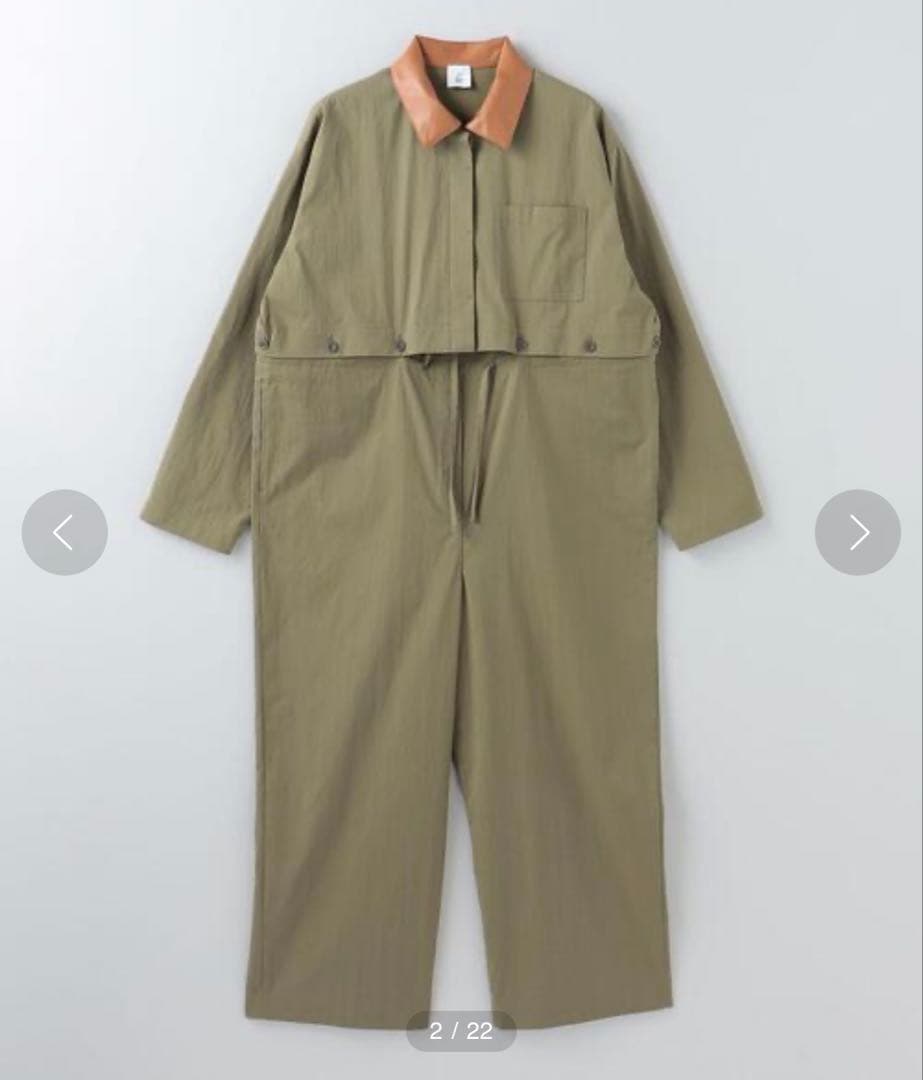Go to the previous product image
Screen dimensions: 923x1080
[x=64, y=532]
